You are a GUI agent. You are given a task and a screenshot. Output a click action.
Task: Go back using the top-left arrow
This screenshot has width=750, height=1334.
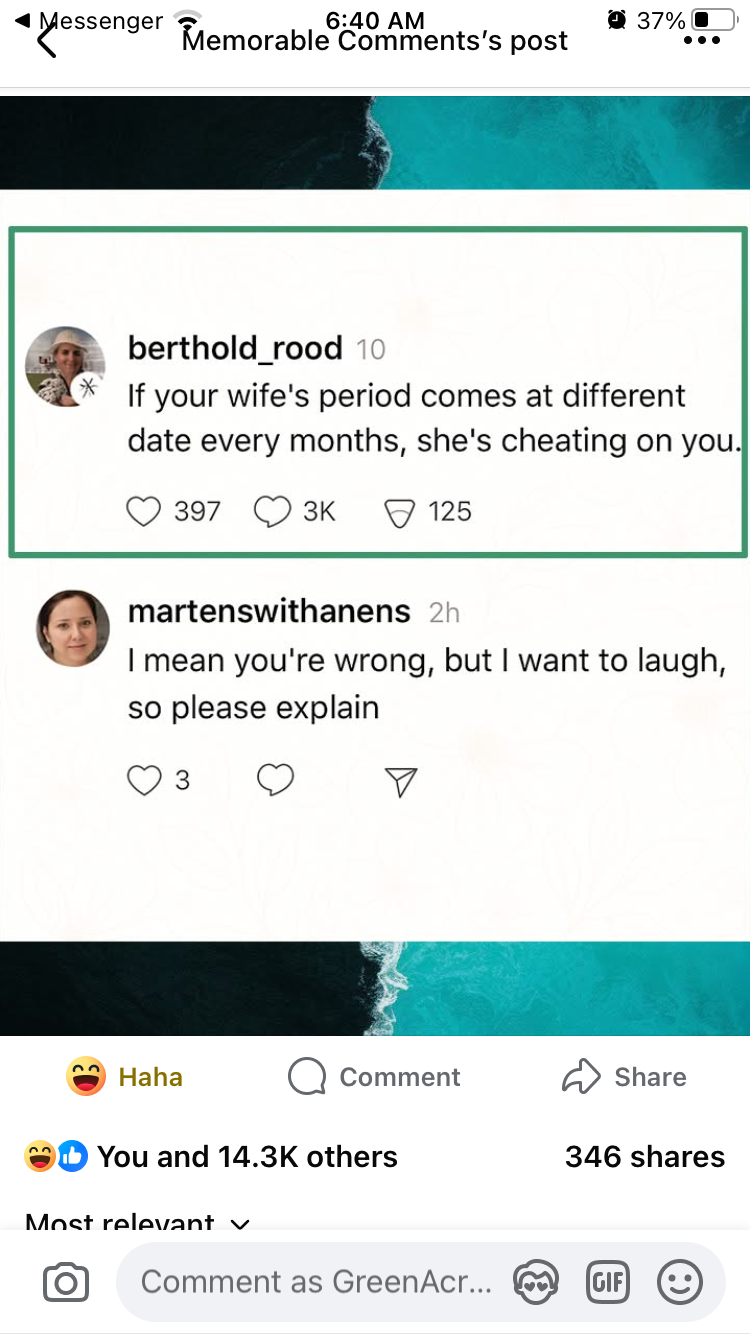tap(46, 41)
